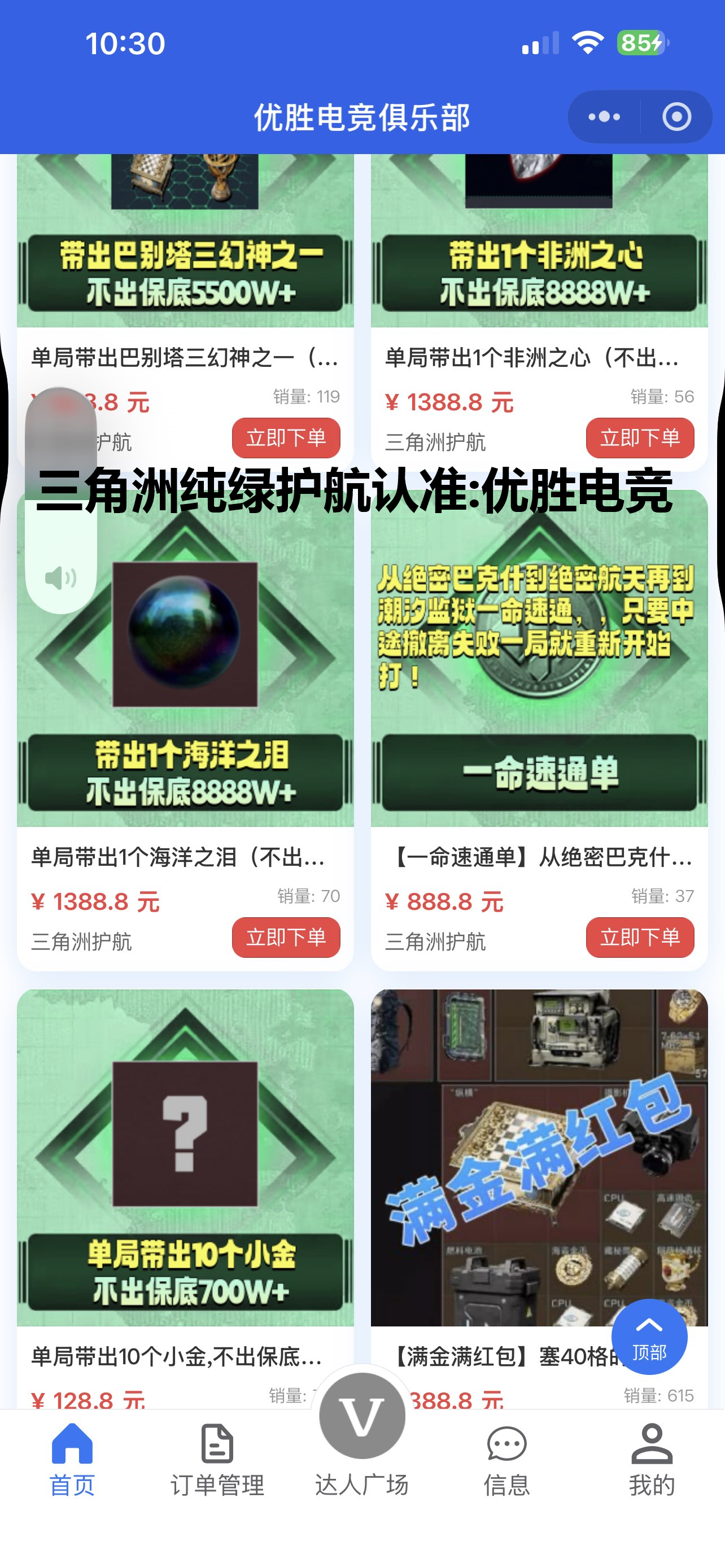Order the 巴别塔三幻神 item now
The height and width of the screenshot is (1568, 725).
pos(286,437)
